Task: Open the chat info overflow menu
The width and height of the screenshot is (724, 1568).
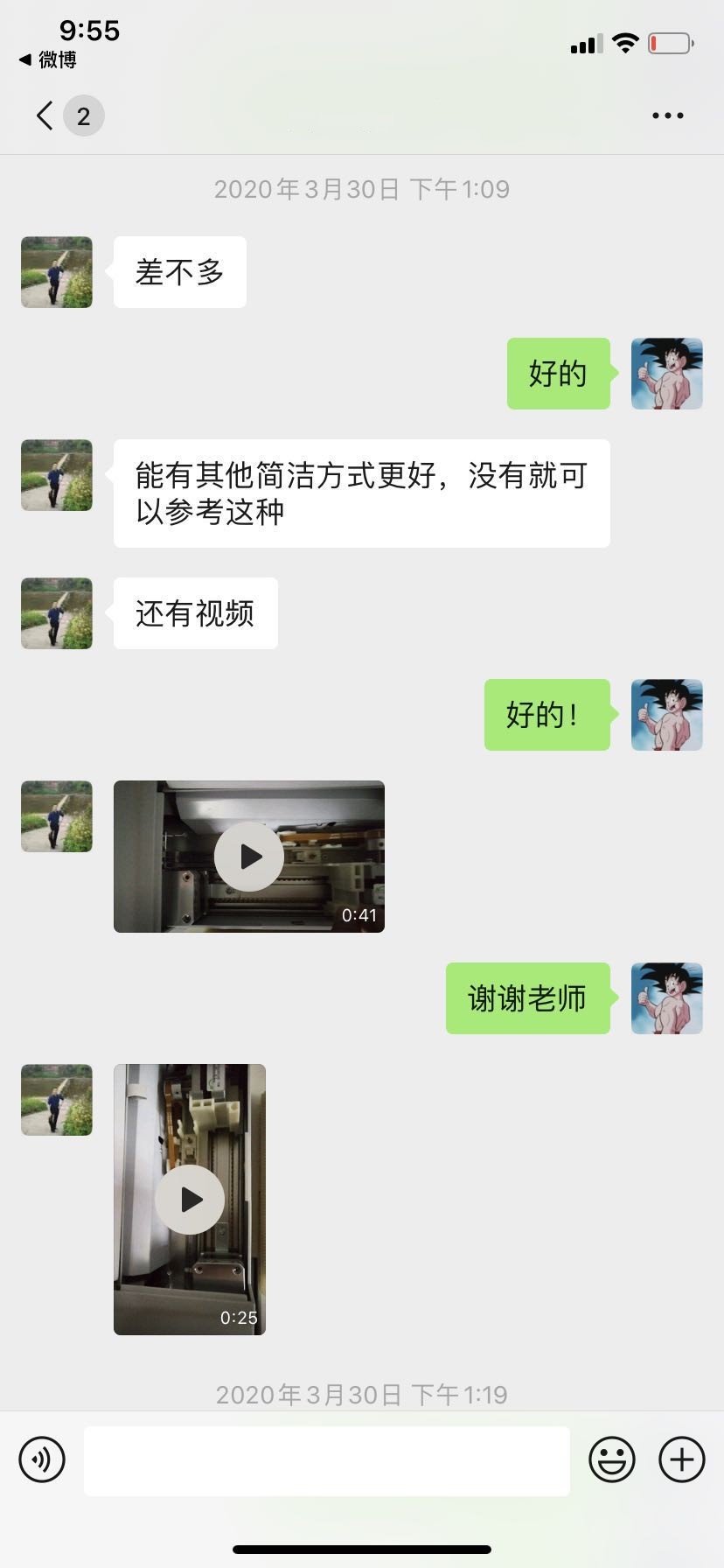Action: click(x=667, y=115)
